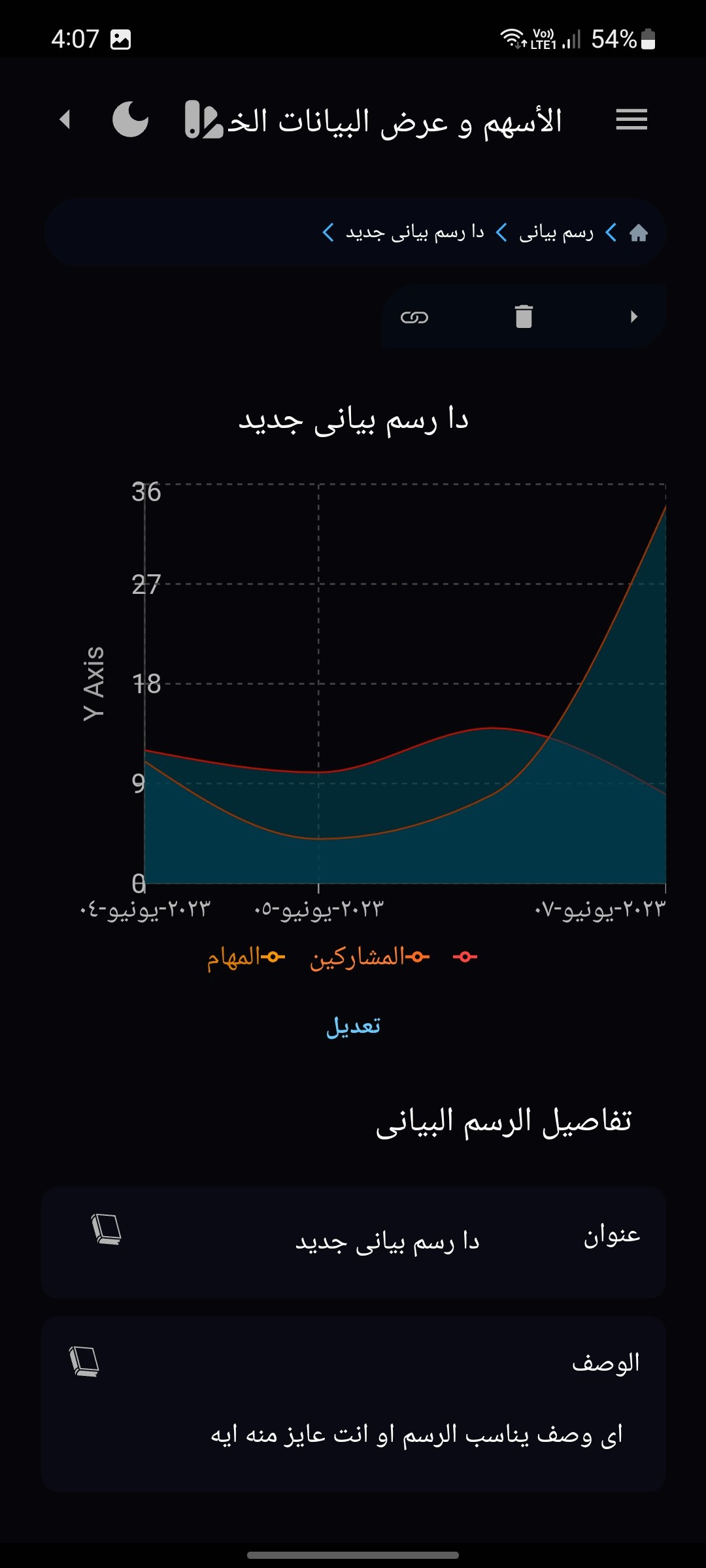Copy the chart link
The width and height of the screenshot is (706, 1568).
414,318
